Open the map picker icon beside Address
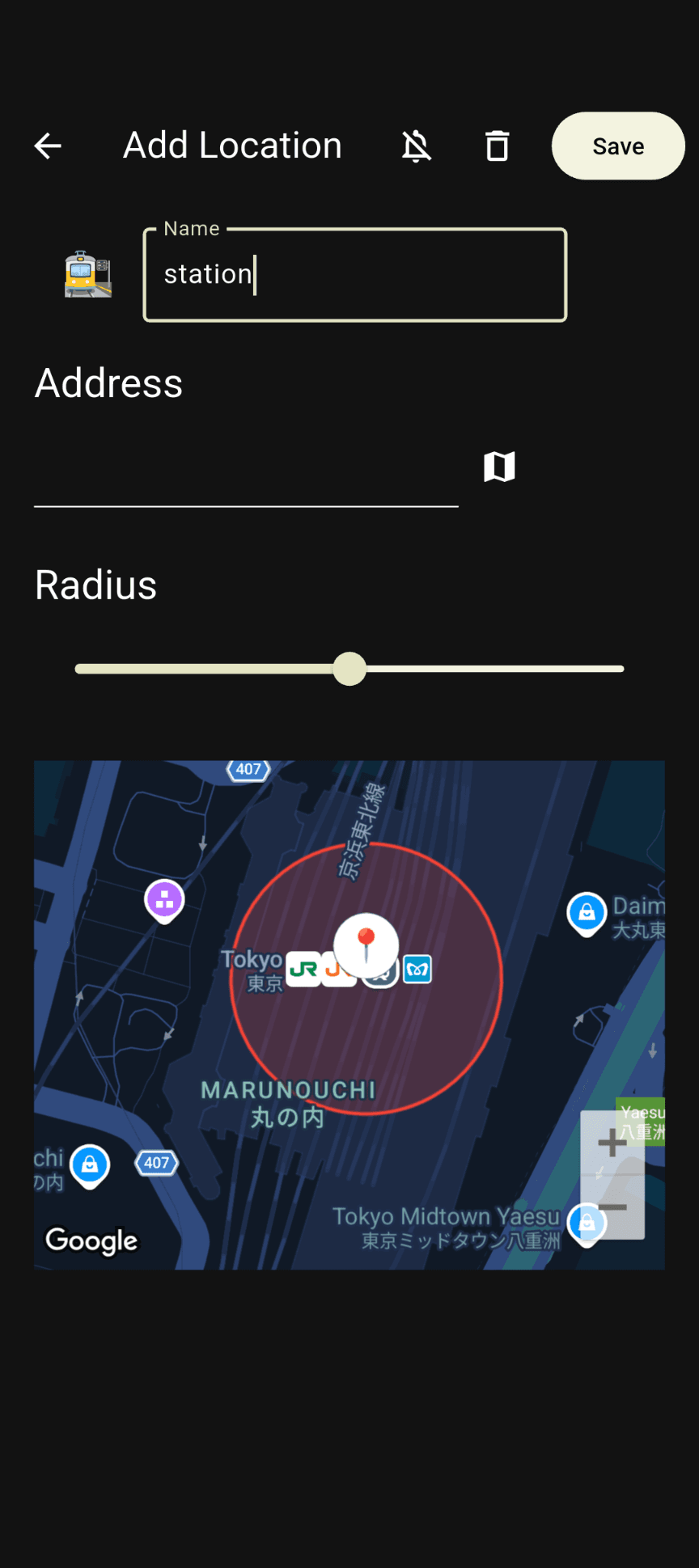699x1568 pixels. 499,467
